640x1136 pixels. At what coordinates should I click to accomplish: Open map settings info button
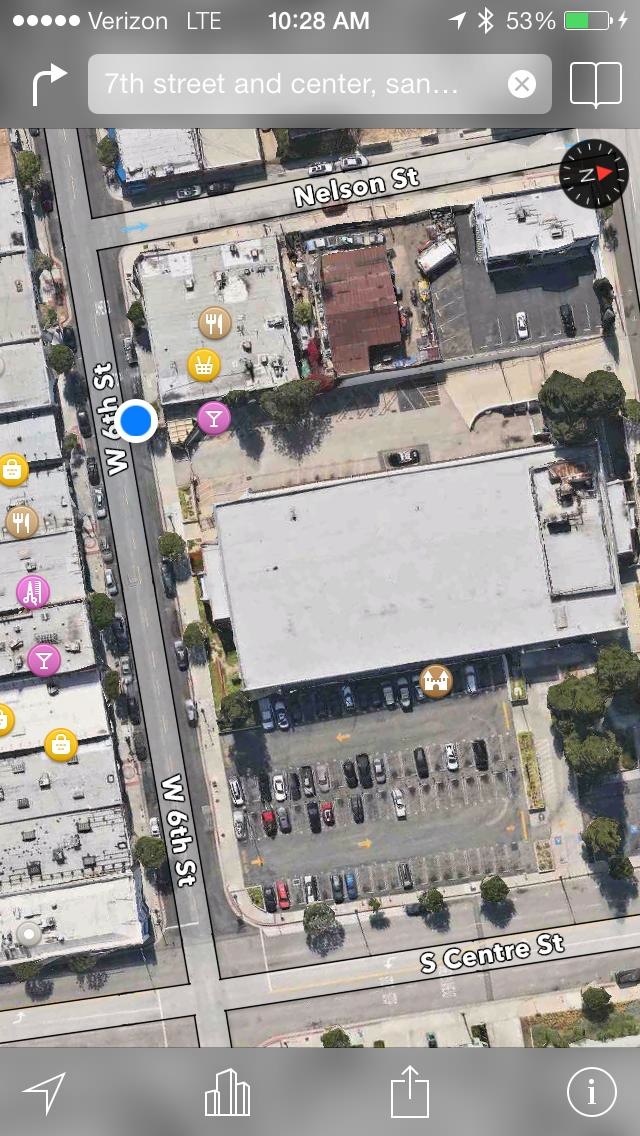click(x=591, y=1092)
